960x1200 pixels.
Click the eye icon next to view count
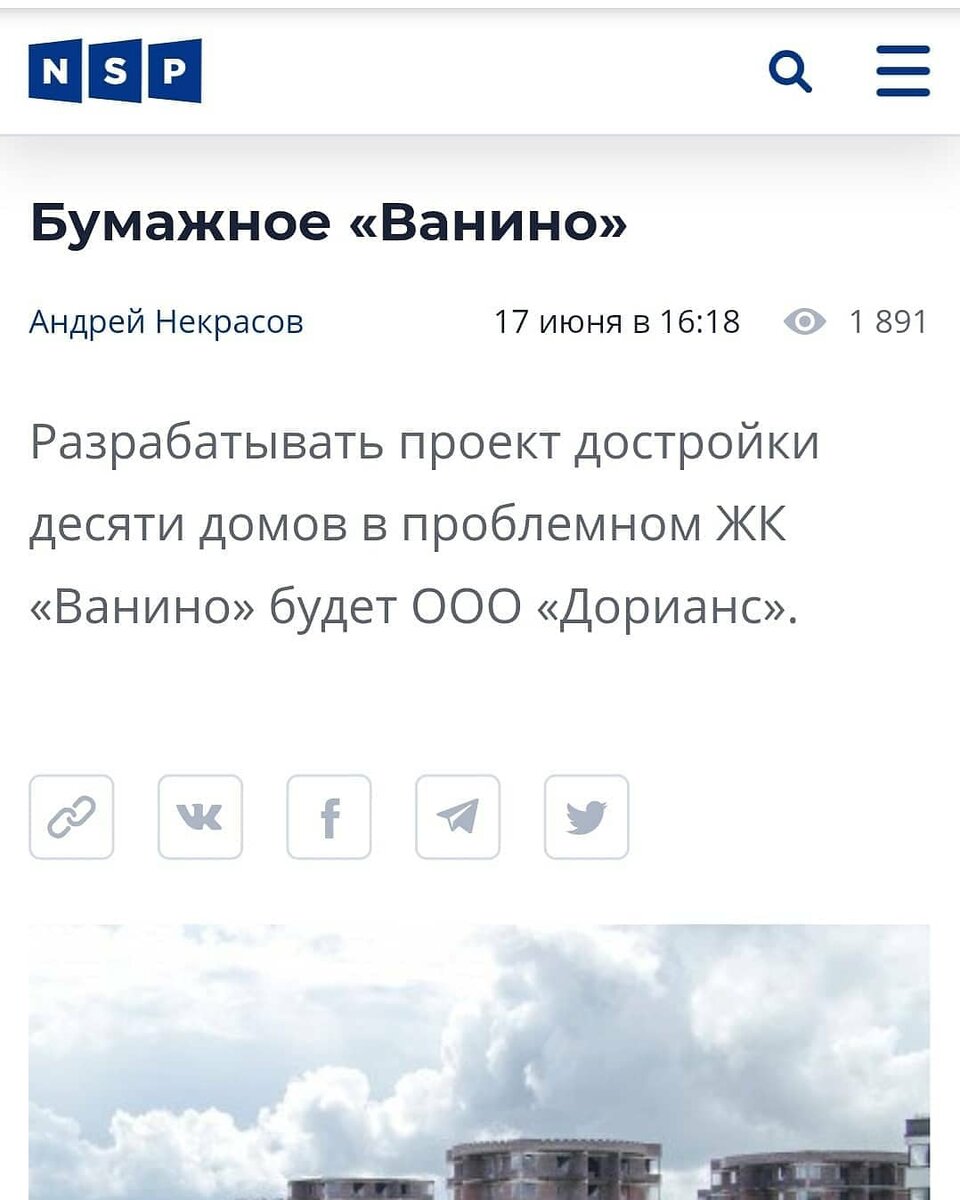pyautogui.click(x=805, y=322)
